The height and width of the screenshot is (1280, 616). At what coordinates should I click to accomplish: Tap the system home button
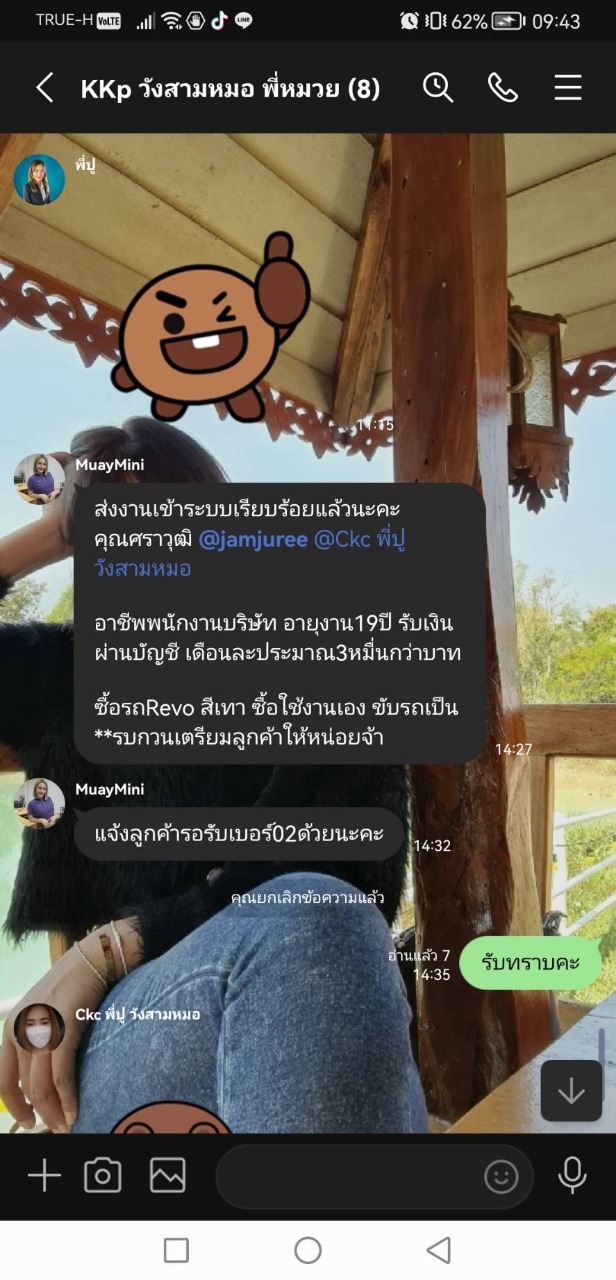[308, 1250]
